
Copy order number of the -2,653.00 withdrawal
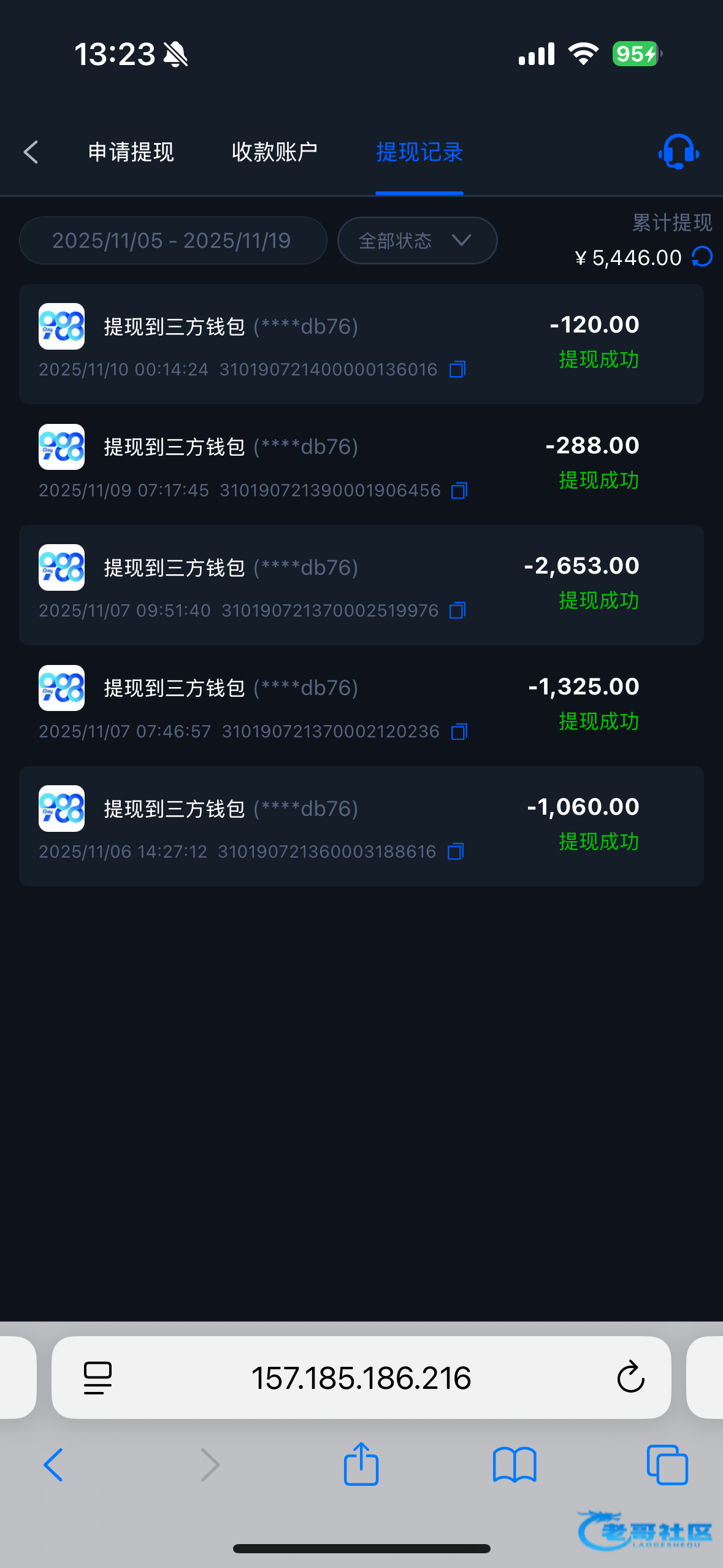[457, 610]
